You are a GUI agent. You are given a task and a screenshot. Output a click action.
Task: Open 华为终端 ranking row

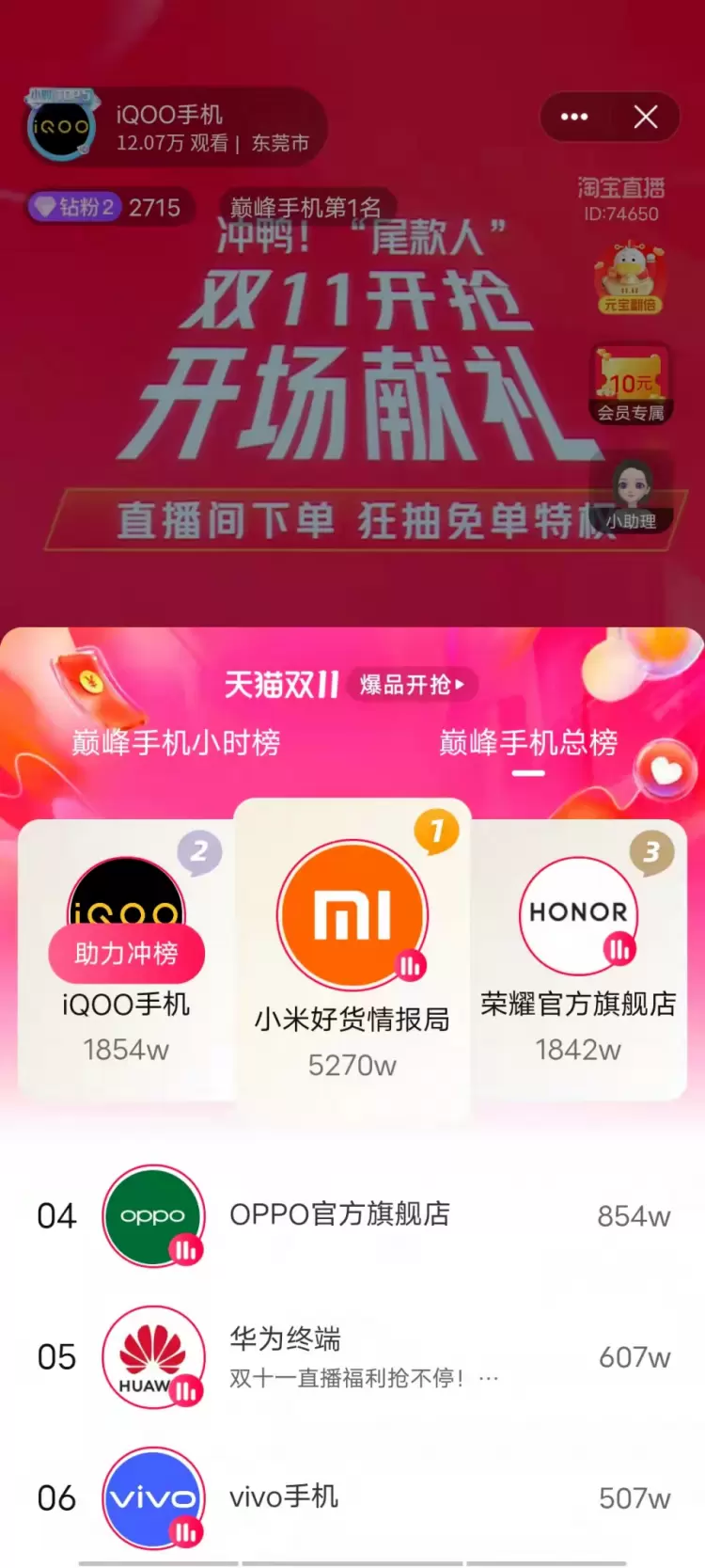(352, 1356)
